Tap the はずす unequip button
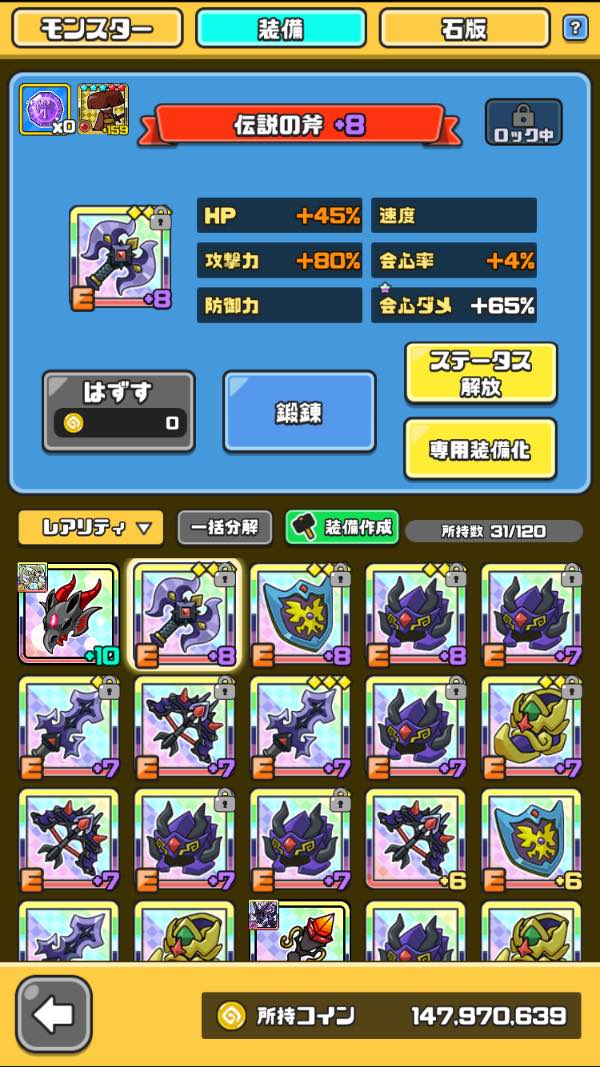 pos(118,410)
